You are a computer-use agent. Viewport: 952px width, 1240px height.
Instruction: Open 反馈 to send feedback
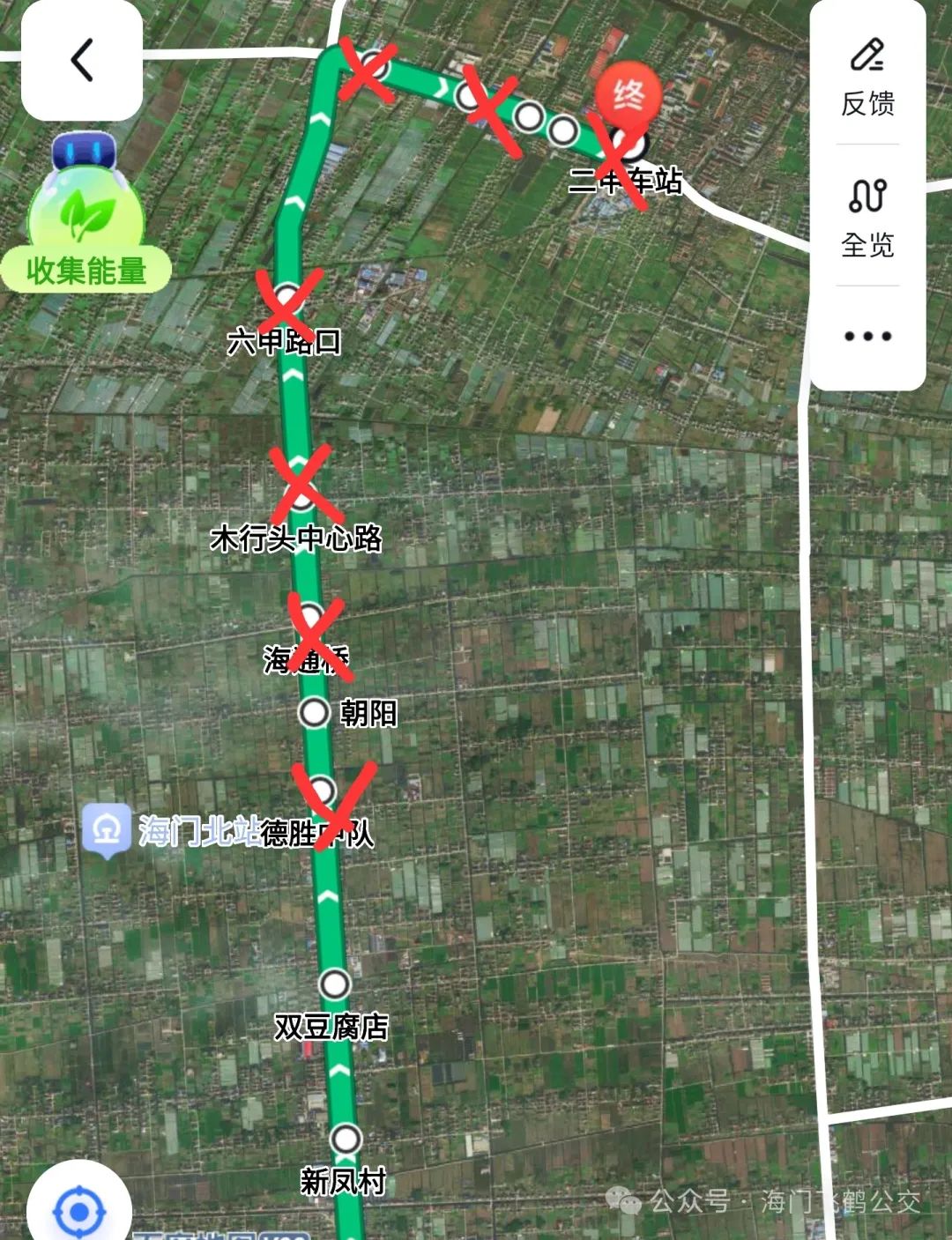pos(867,78)
